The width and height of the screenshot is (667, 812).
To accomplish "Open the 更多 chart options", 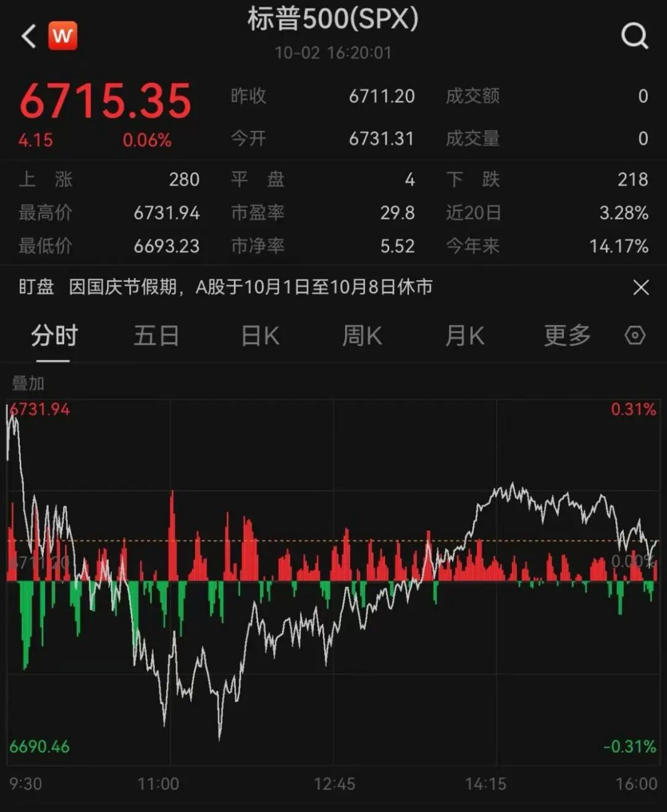I will [x=567, y=336].
